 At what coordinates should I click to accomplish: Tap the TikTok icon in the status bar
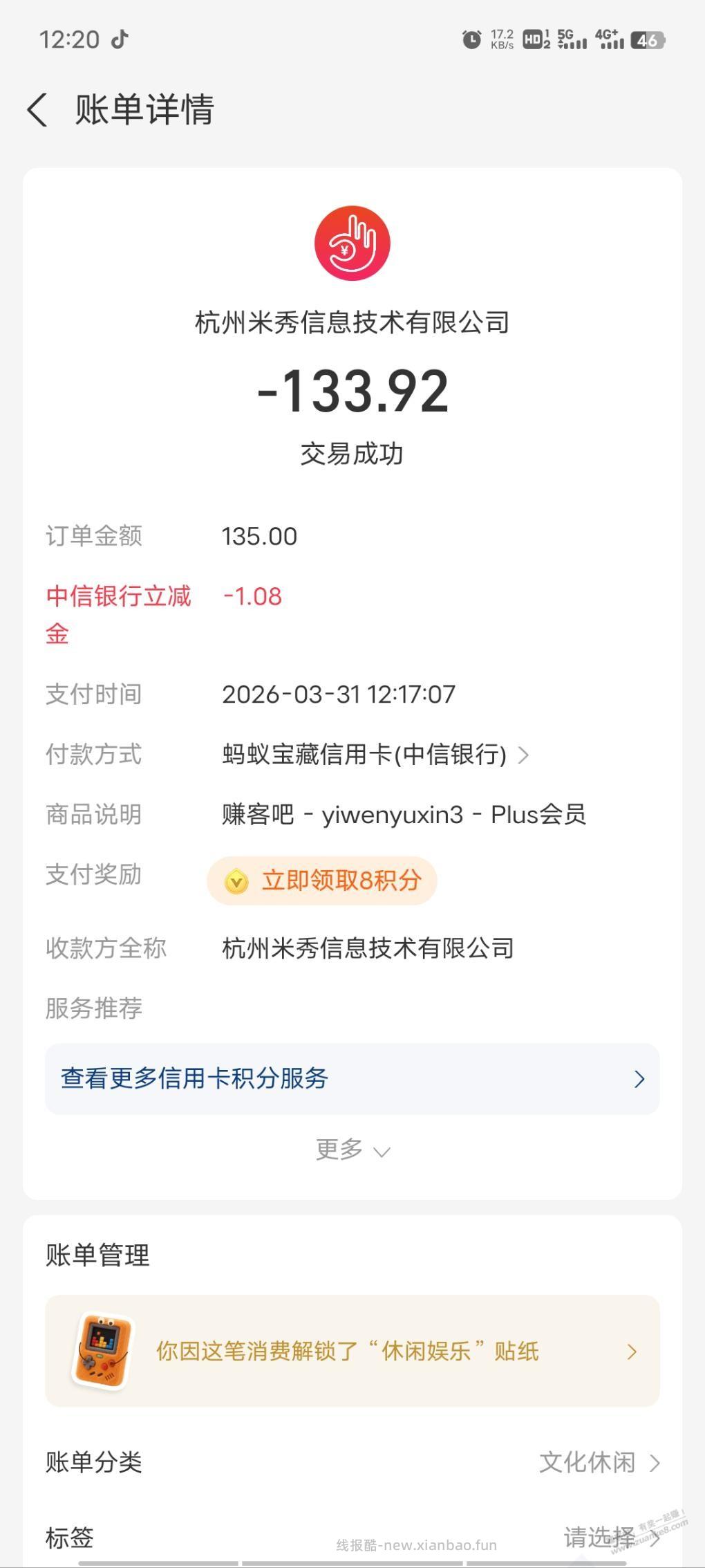(x=119, y=38)
